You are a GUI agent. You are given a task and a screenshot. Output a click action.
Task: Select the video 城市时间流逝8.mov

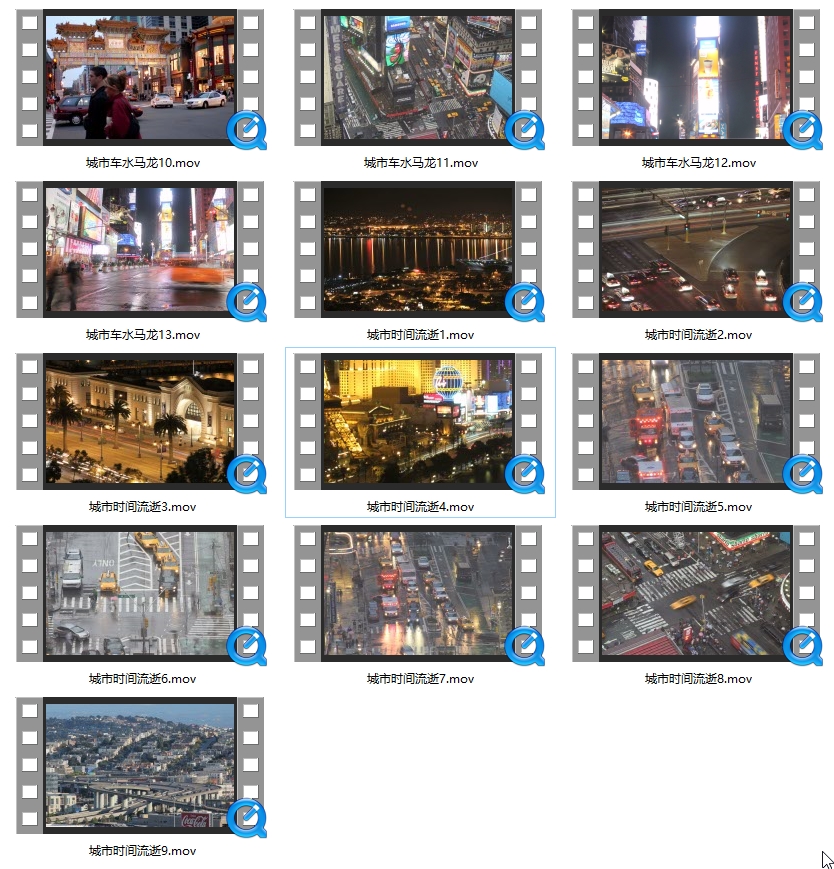point(696,593)
